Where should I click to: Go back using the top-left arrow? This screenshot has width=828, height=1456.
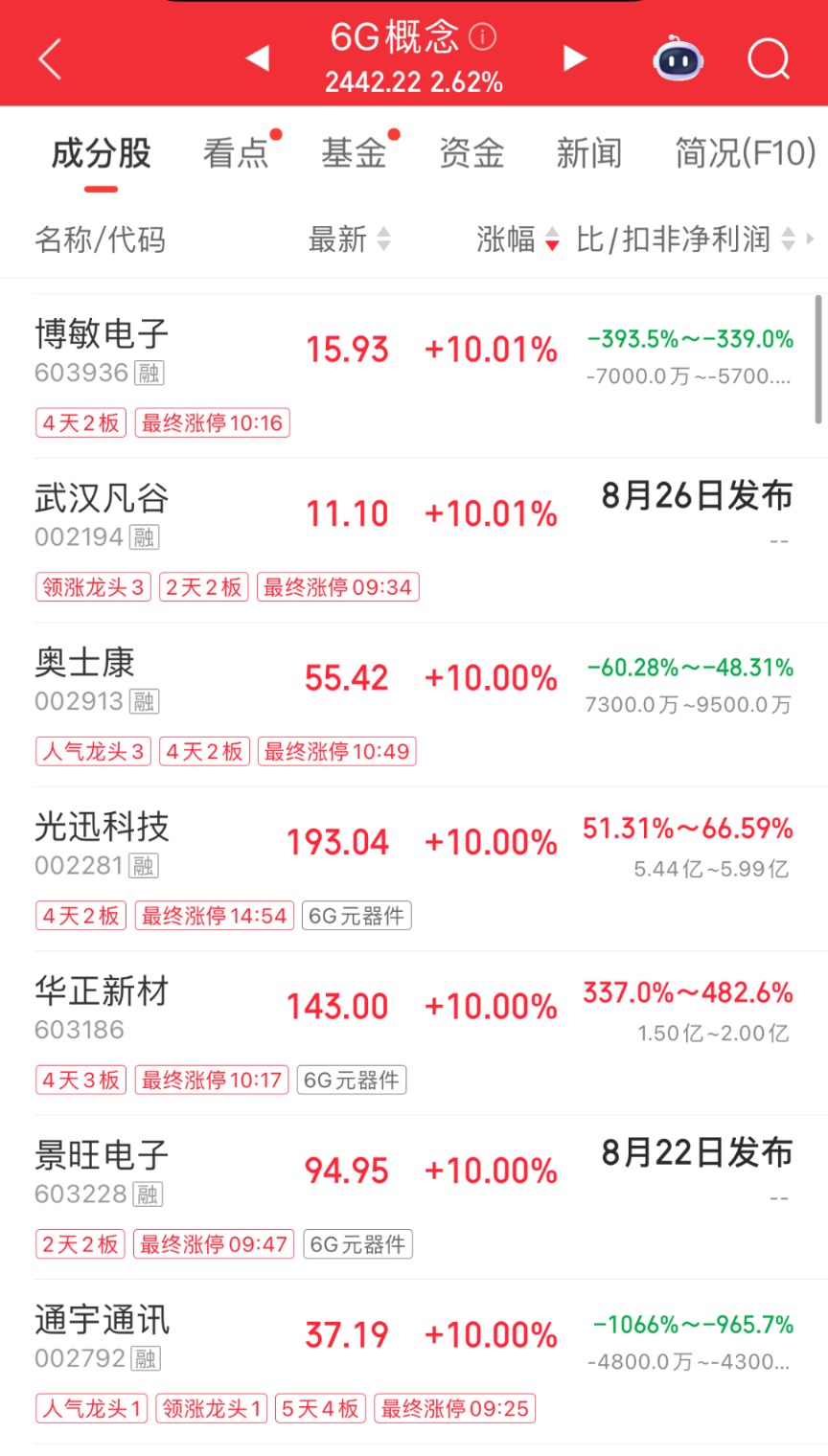click(x=50, y=59)
